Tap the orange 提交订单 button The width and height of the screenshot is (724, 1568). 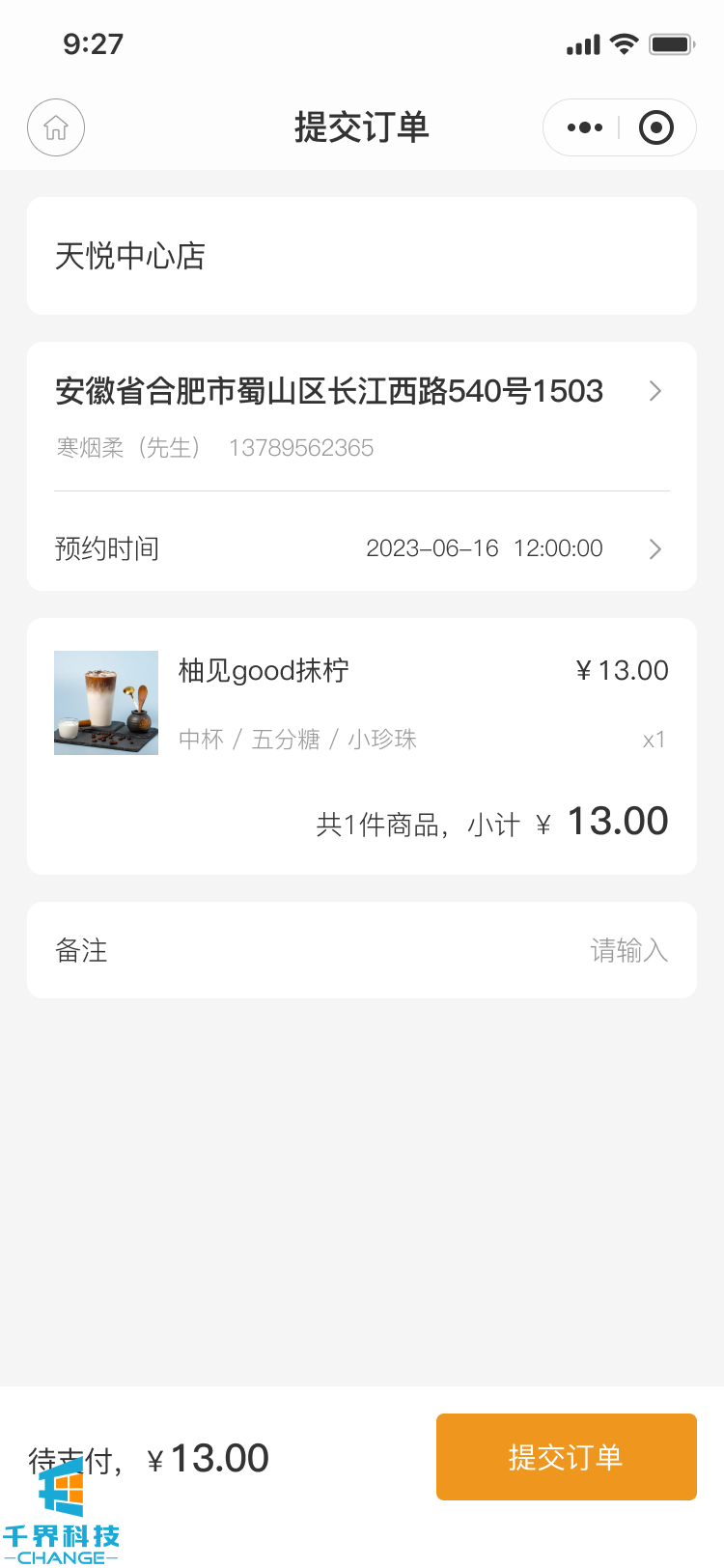(x=566, y=1457)
